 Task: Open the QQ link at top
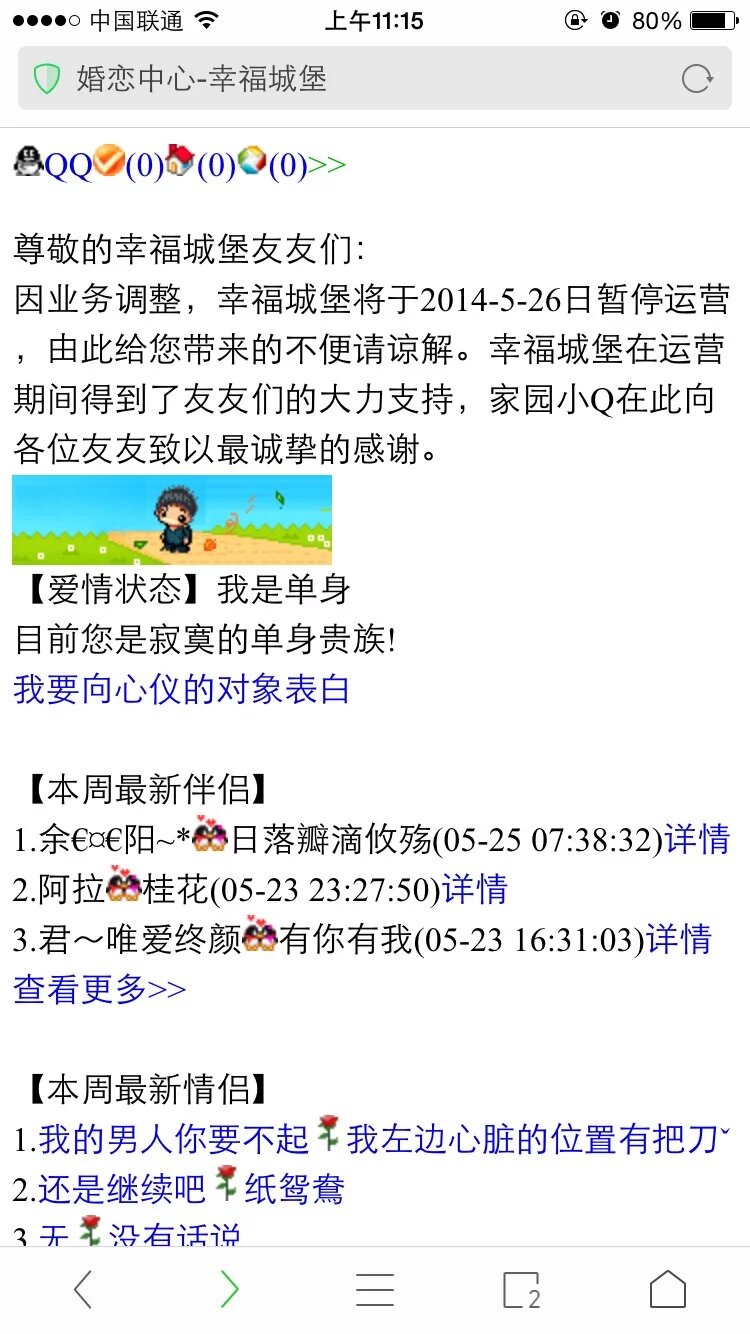[x=68, y=165]
